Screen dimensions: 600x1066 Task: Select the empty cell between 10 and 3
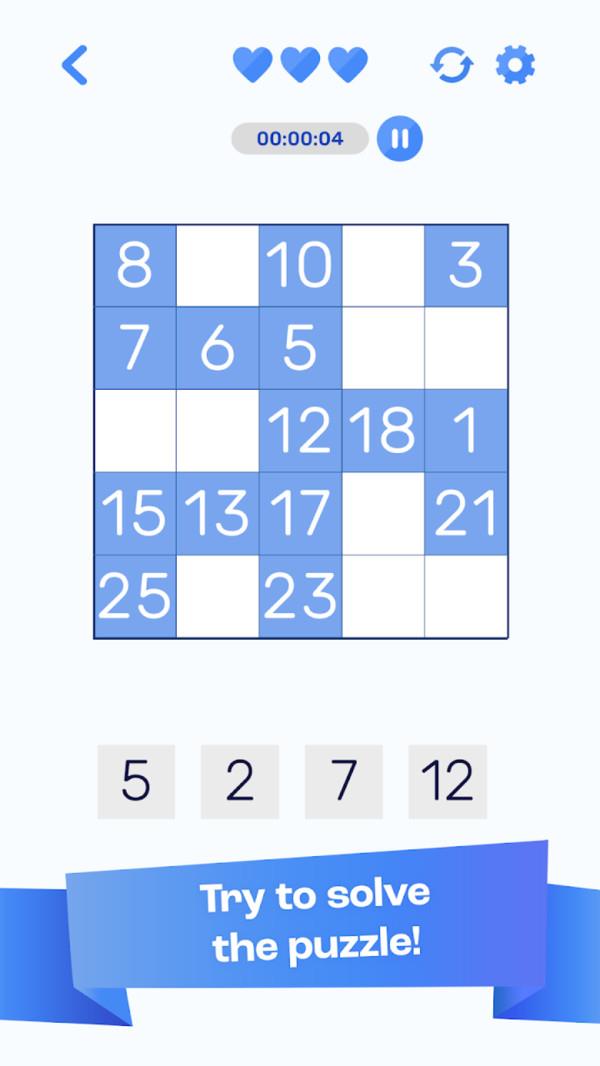click(x=383, y=266)
